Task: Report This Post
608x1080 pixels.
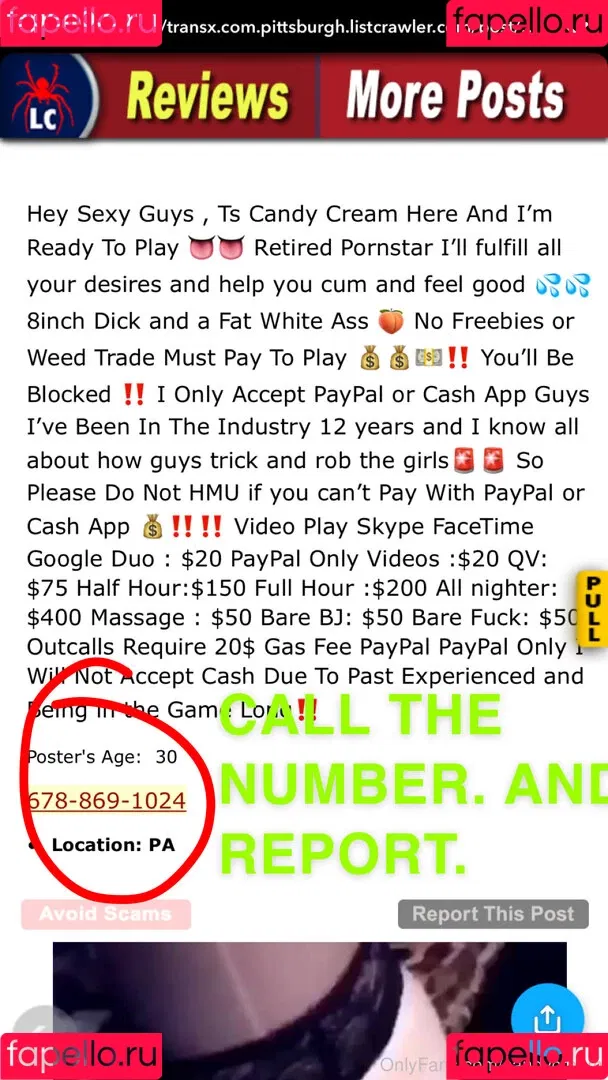Action: pos(493,913)
